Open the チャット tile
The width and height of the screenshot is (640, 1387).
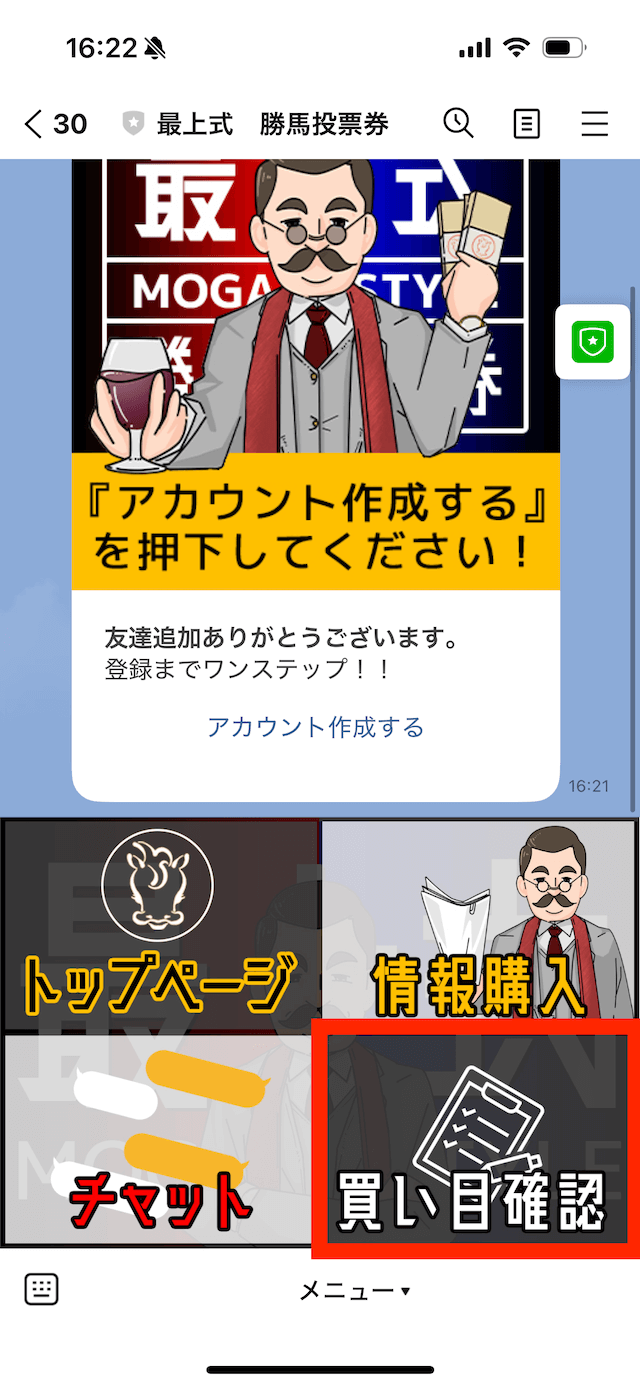161,1140
